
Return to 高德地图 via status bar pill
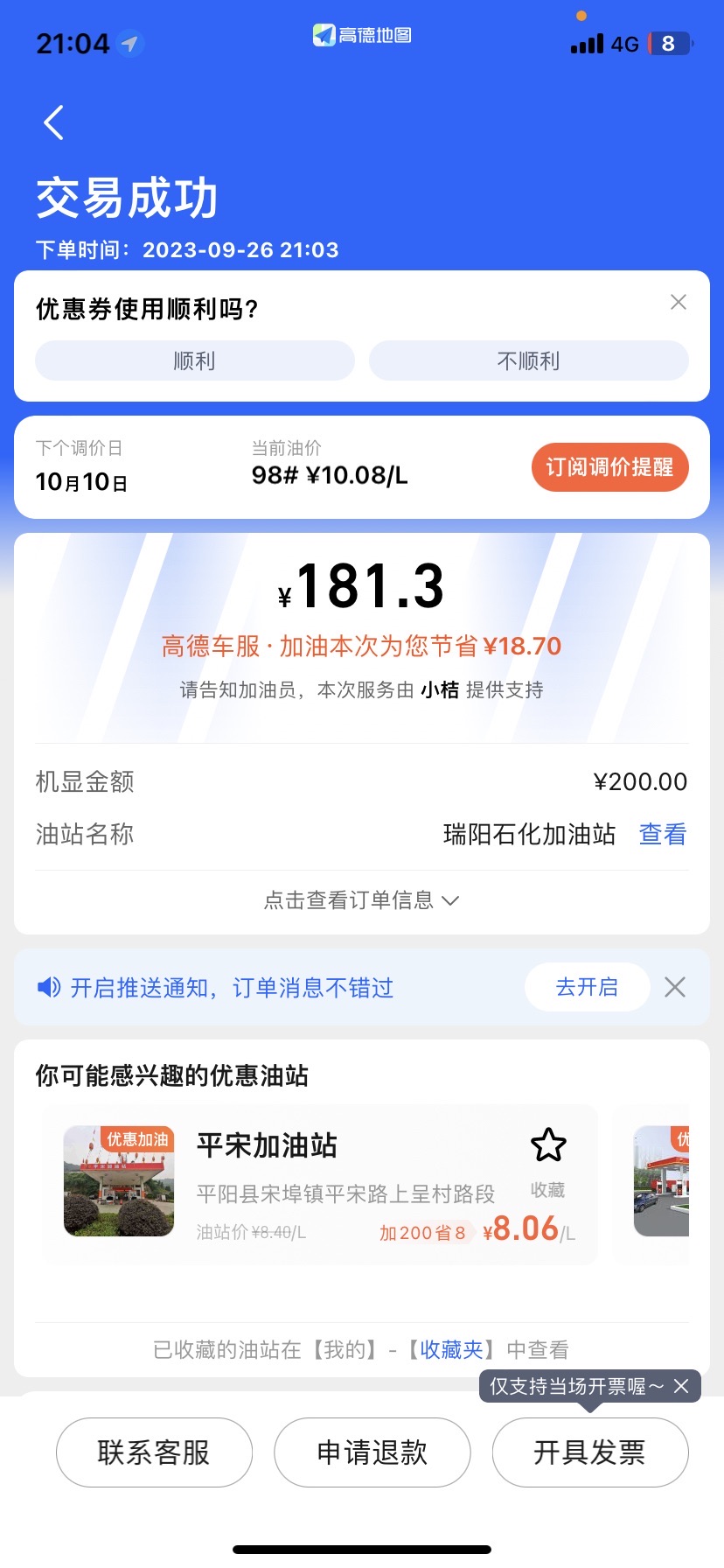(362, 35)
